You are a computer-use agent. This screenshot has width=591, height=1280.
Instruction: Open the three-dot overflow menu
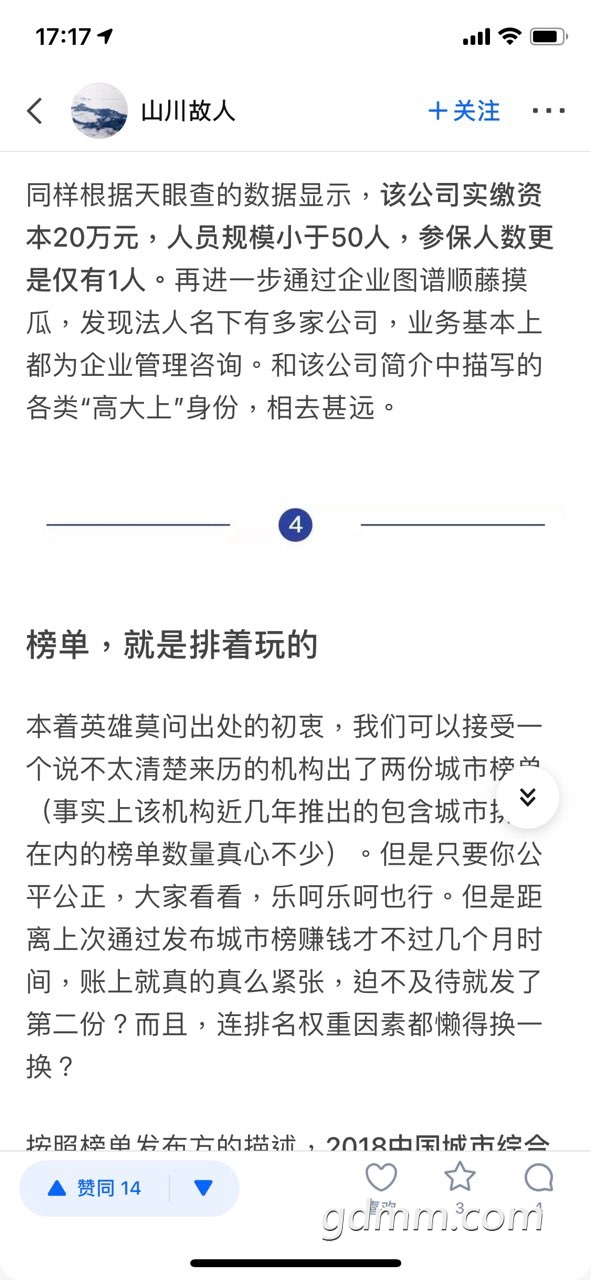tap(549, 111)
